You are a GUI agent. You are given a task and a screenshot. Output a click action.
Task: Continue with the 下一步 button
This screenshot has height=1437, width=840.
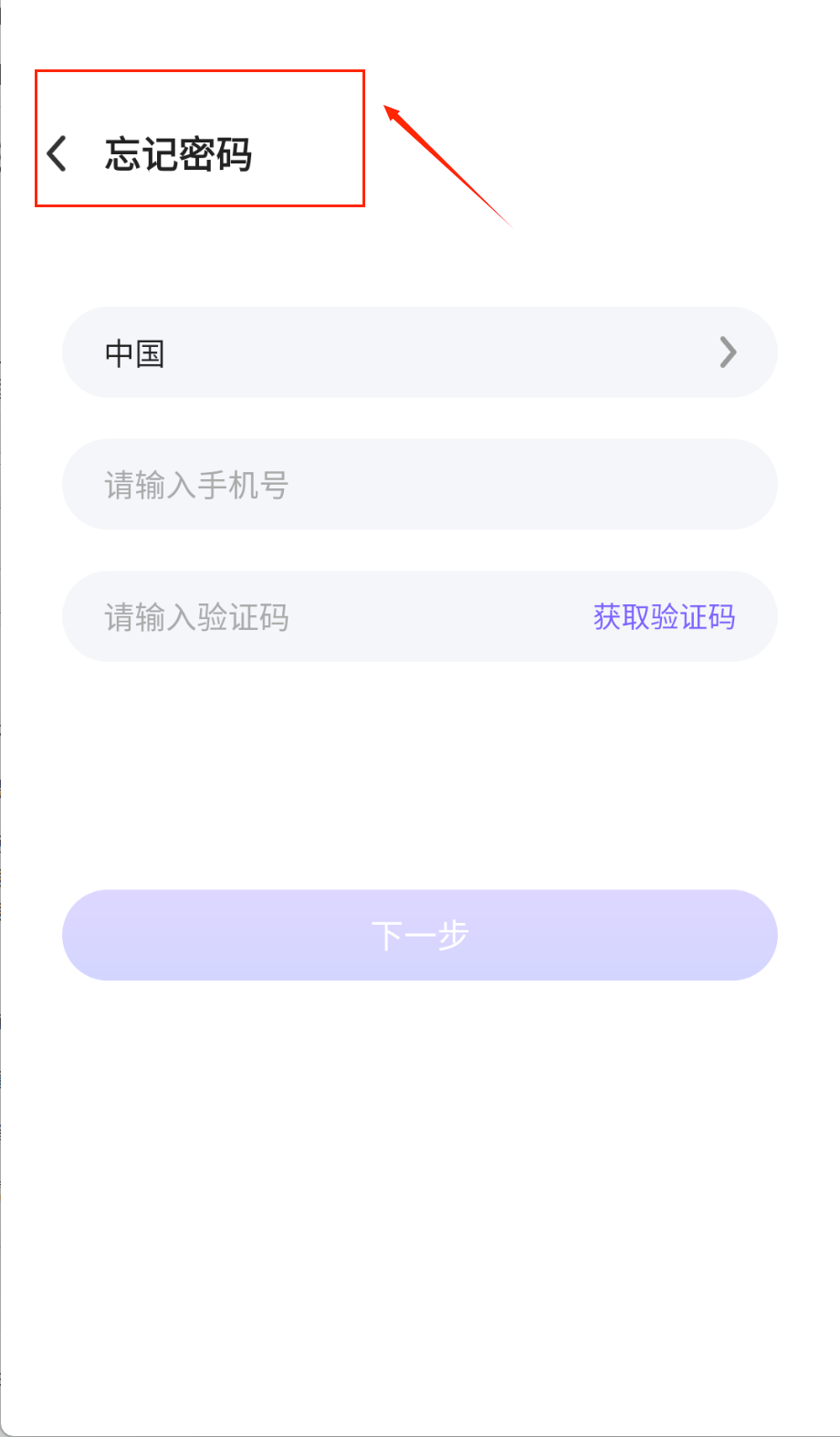(419, 935)
